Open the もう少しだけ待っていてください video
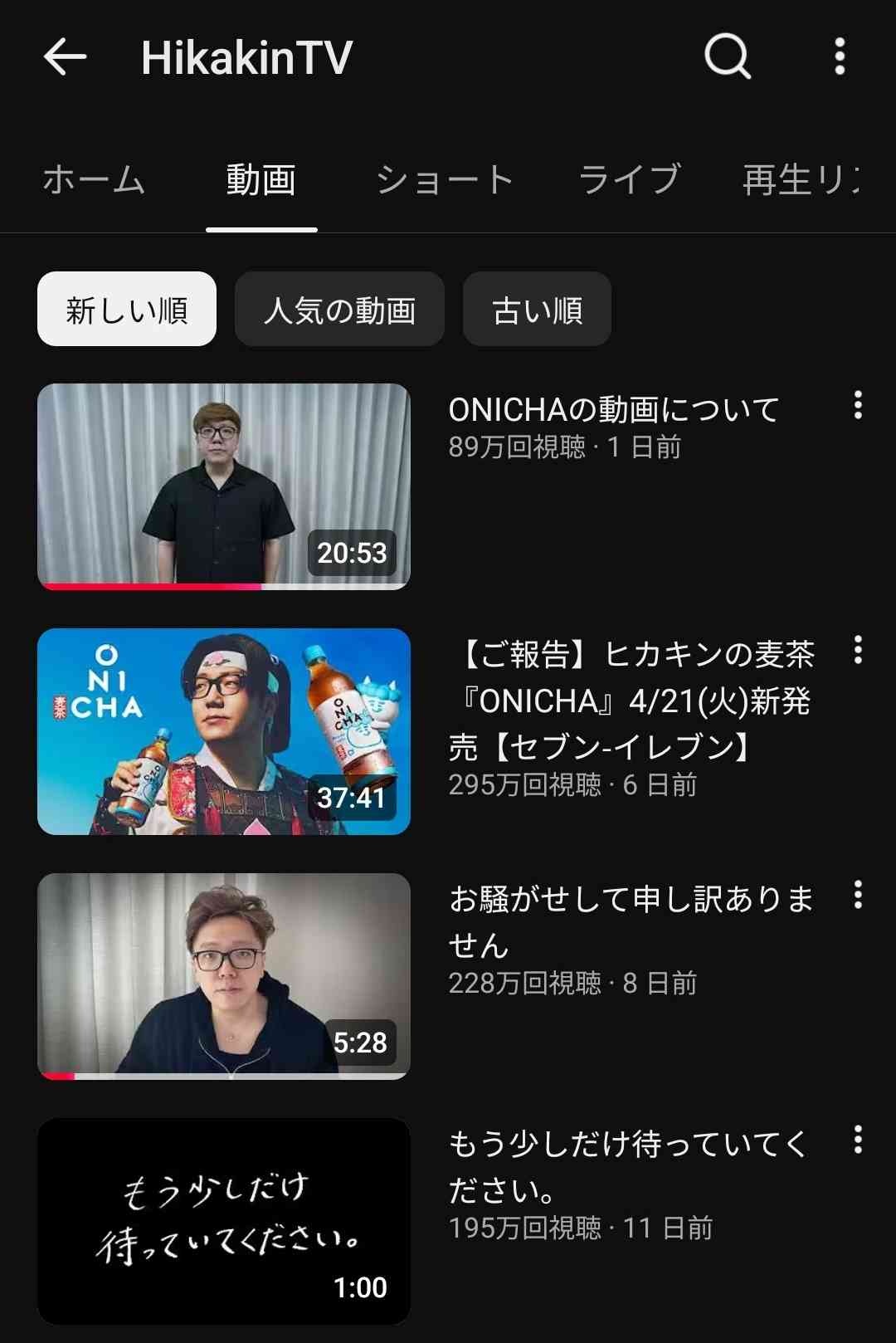This screenshot has width=896, height=1343. (x=224, y=1221)
